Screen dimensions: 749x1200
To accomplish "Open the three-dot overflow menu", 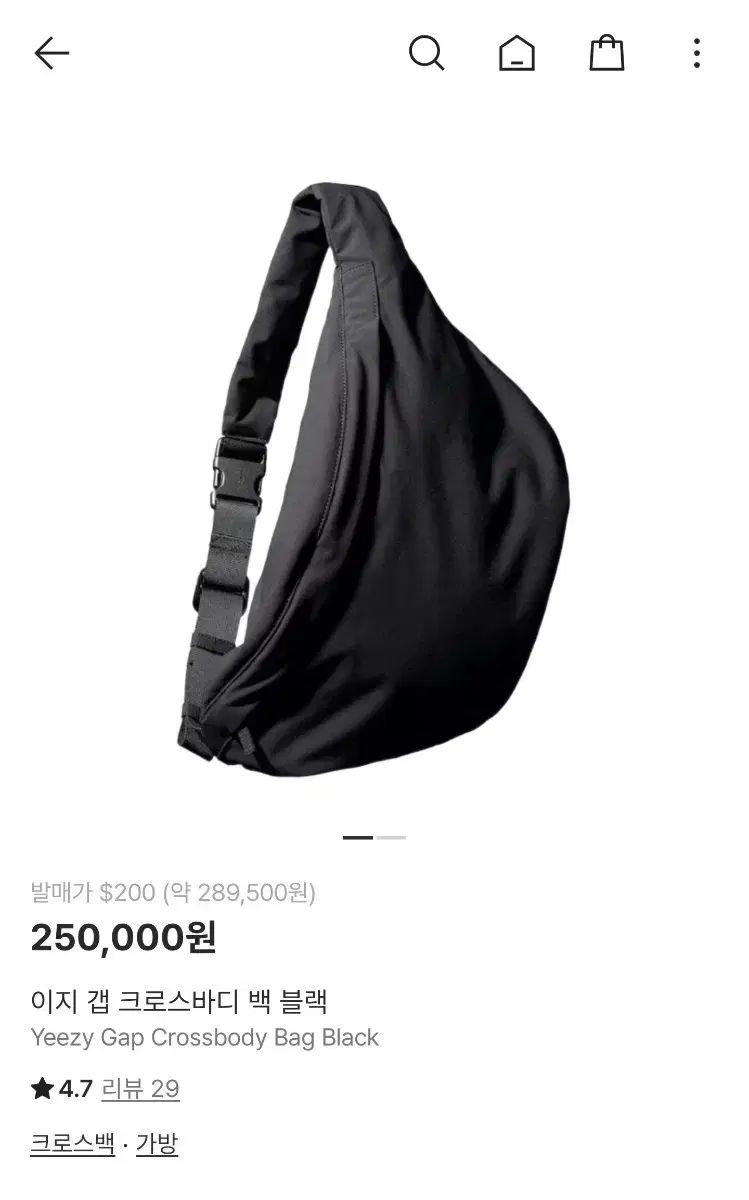I will tap(696, 54).
